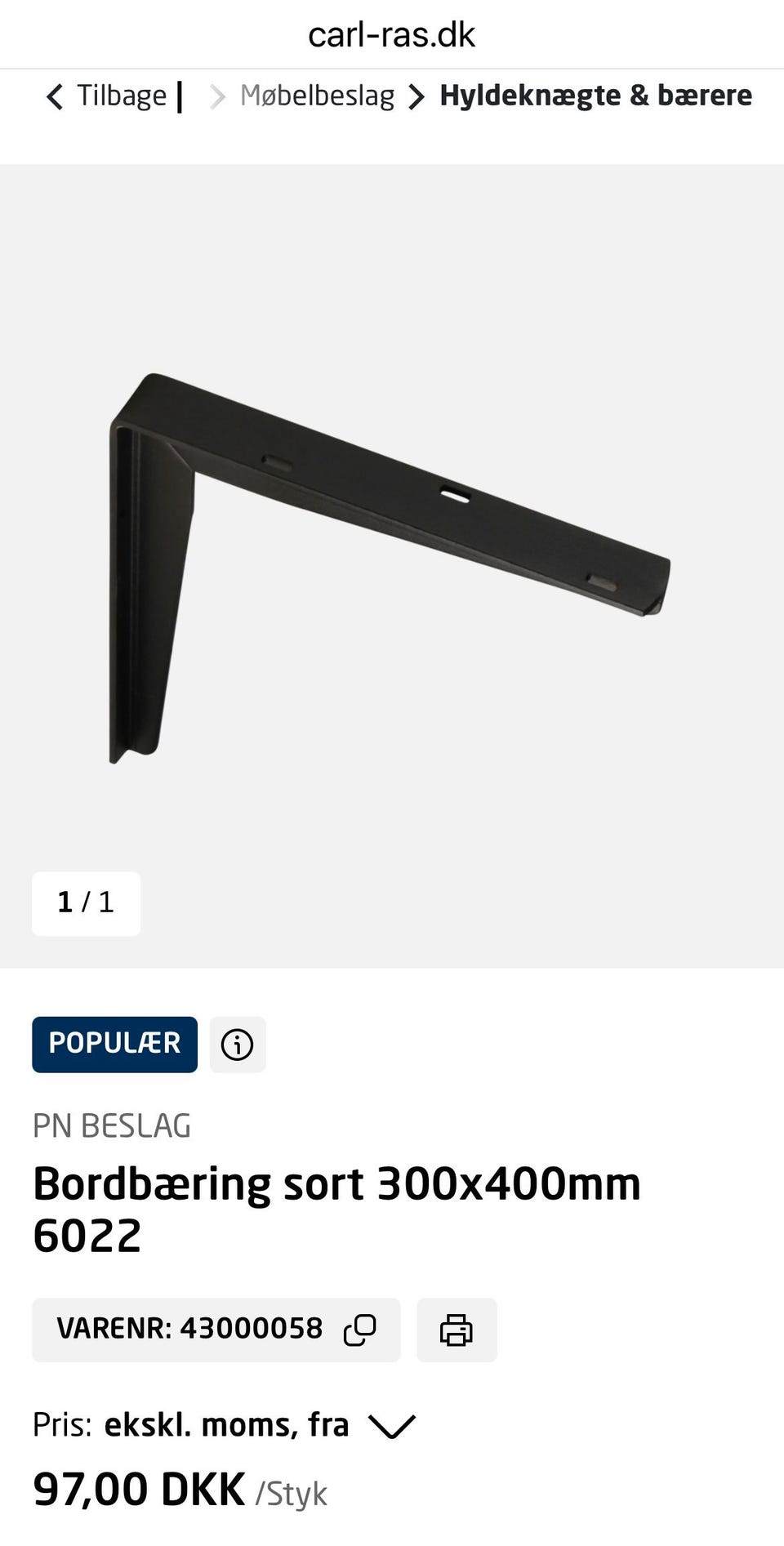Click the copy icon beside VARENR 43000058
Screen dimensions: 784x1546
pos(359,1329)
